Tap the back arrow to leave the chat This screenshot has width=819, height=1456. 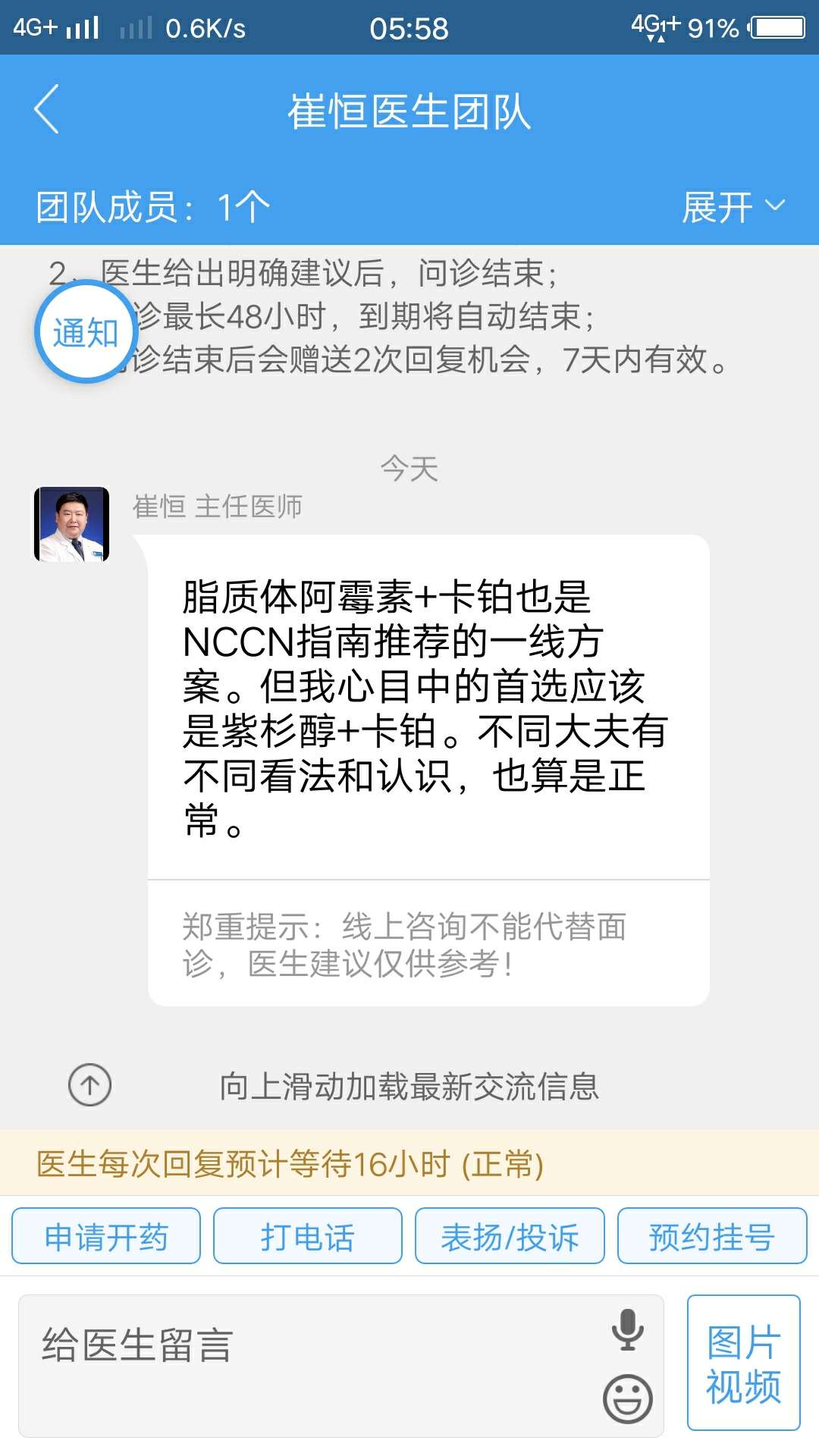point(45,108)
